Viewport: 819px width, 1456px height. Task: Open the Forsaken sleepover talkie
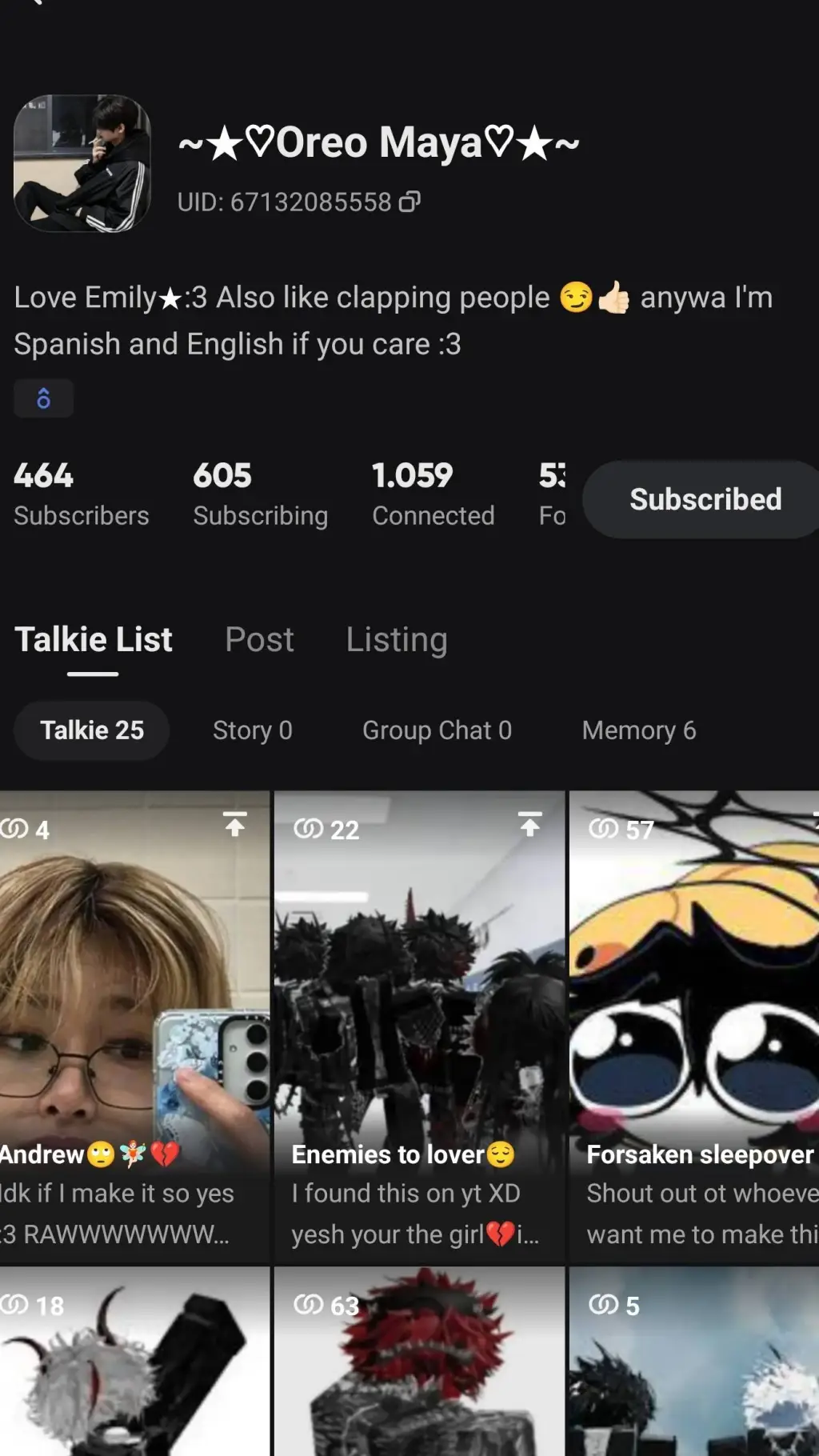[x=694, y=1024]
